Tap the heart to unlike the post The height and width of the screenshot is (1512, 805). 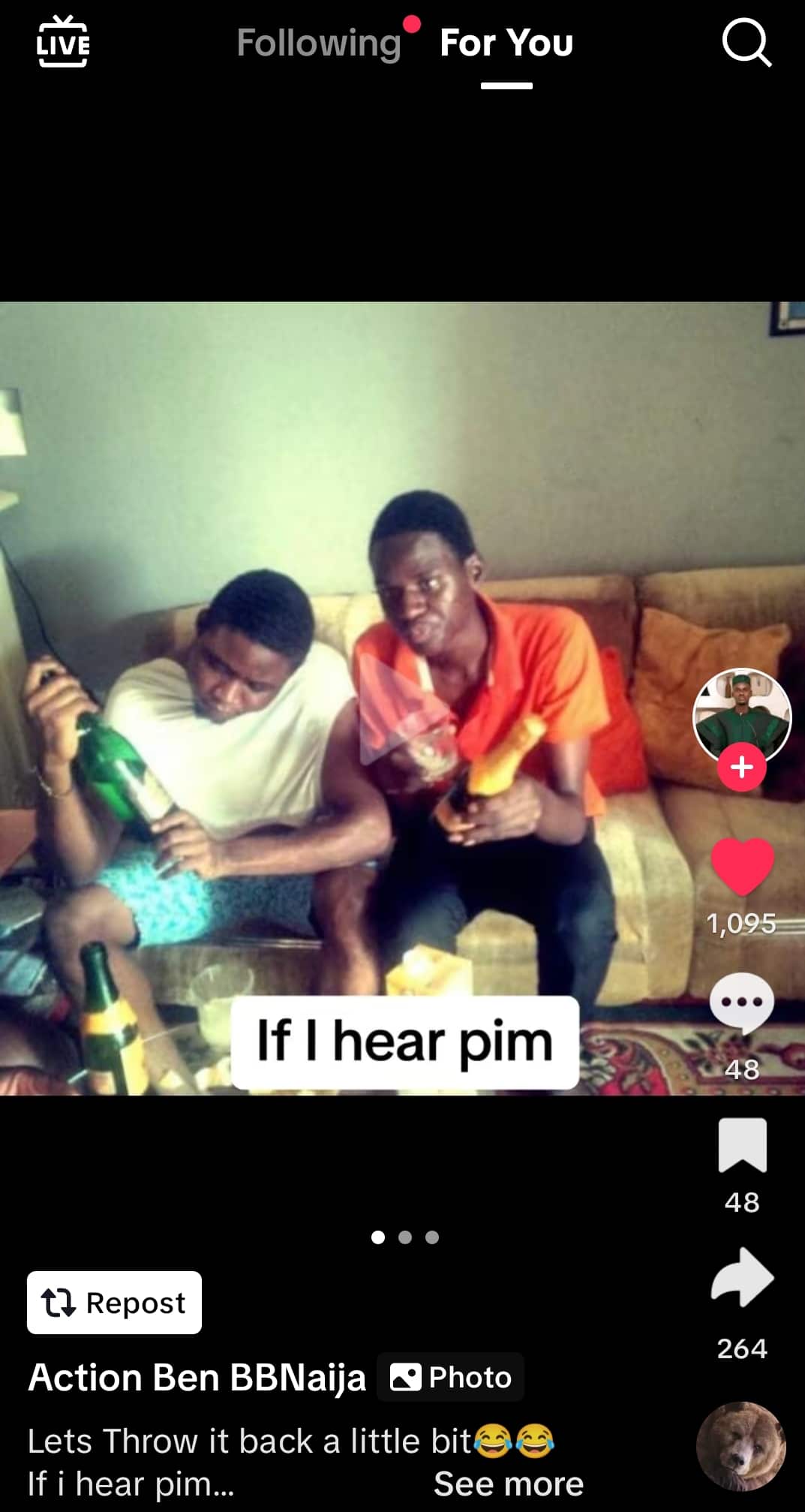click(x=741, y=867)
